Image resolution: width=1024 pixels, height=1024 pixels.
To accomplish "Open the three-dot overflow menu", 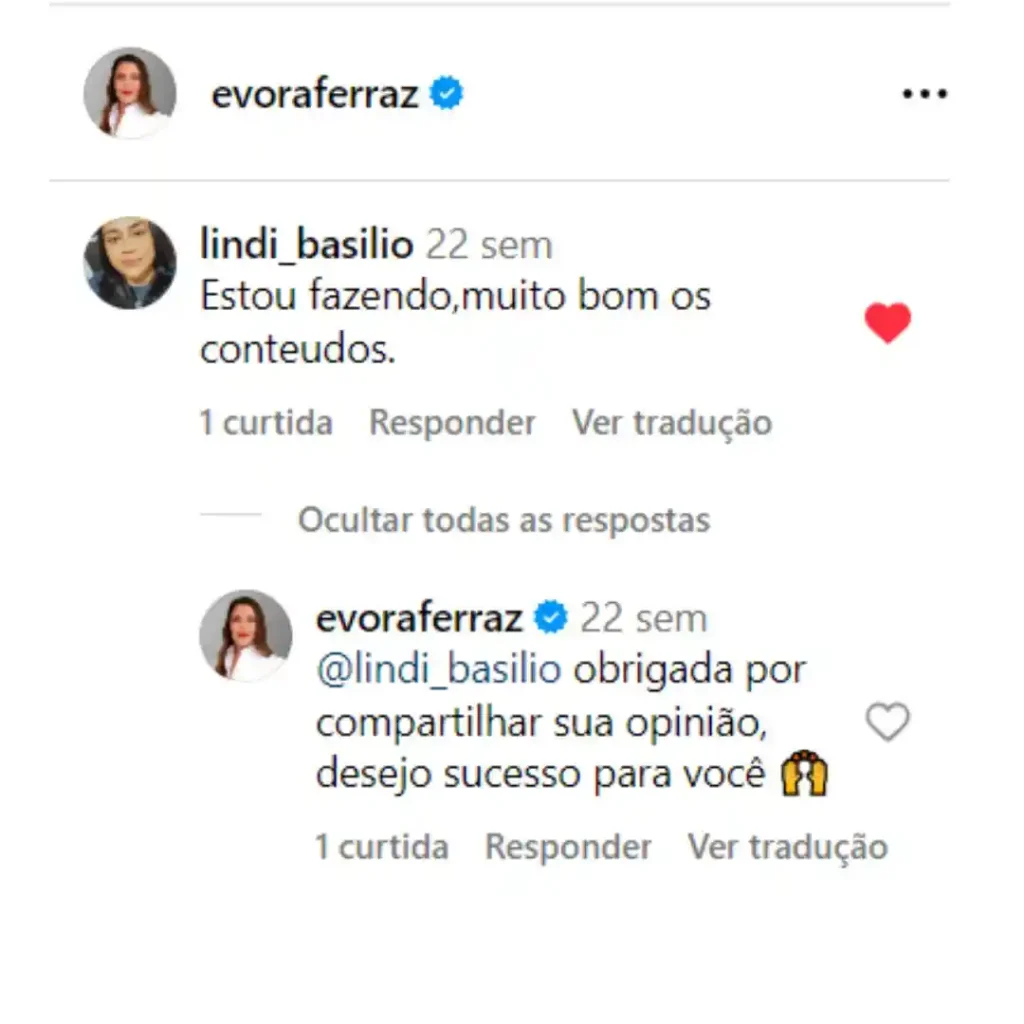I will coord(923,95).
